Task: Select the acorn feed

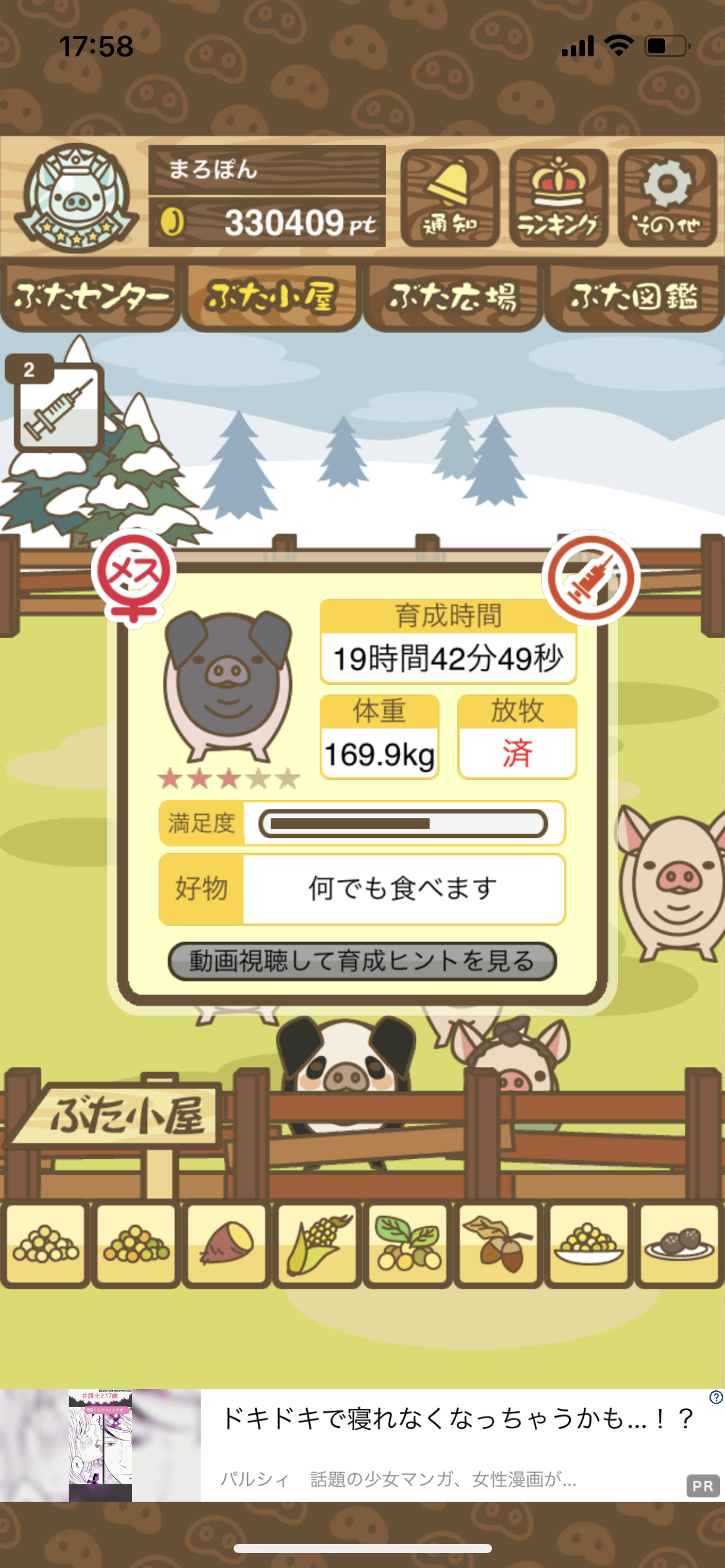Action: tap(498, 1243)
